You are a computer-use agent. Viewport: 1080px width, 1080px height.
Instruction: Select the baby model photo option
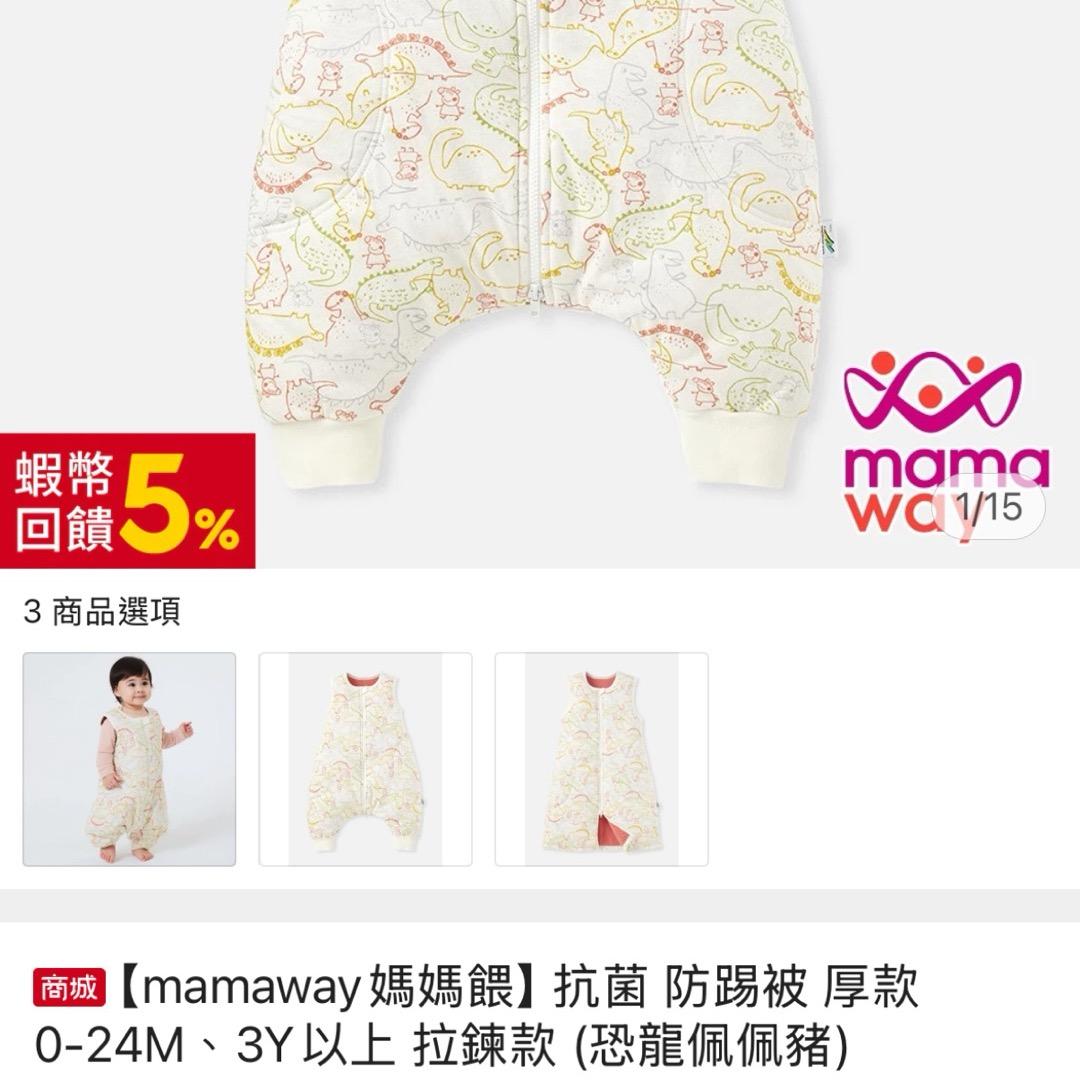130,759
